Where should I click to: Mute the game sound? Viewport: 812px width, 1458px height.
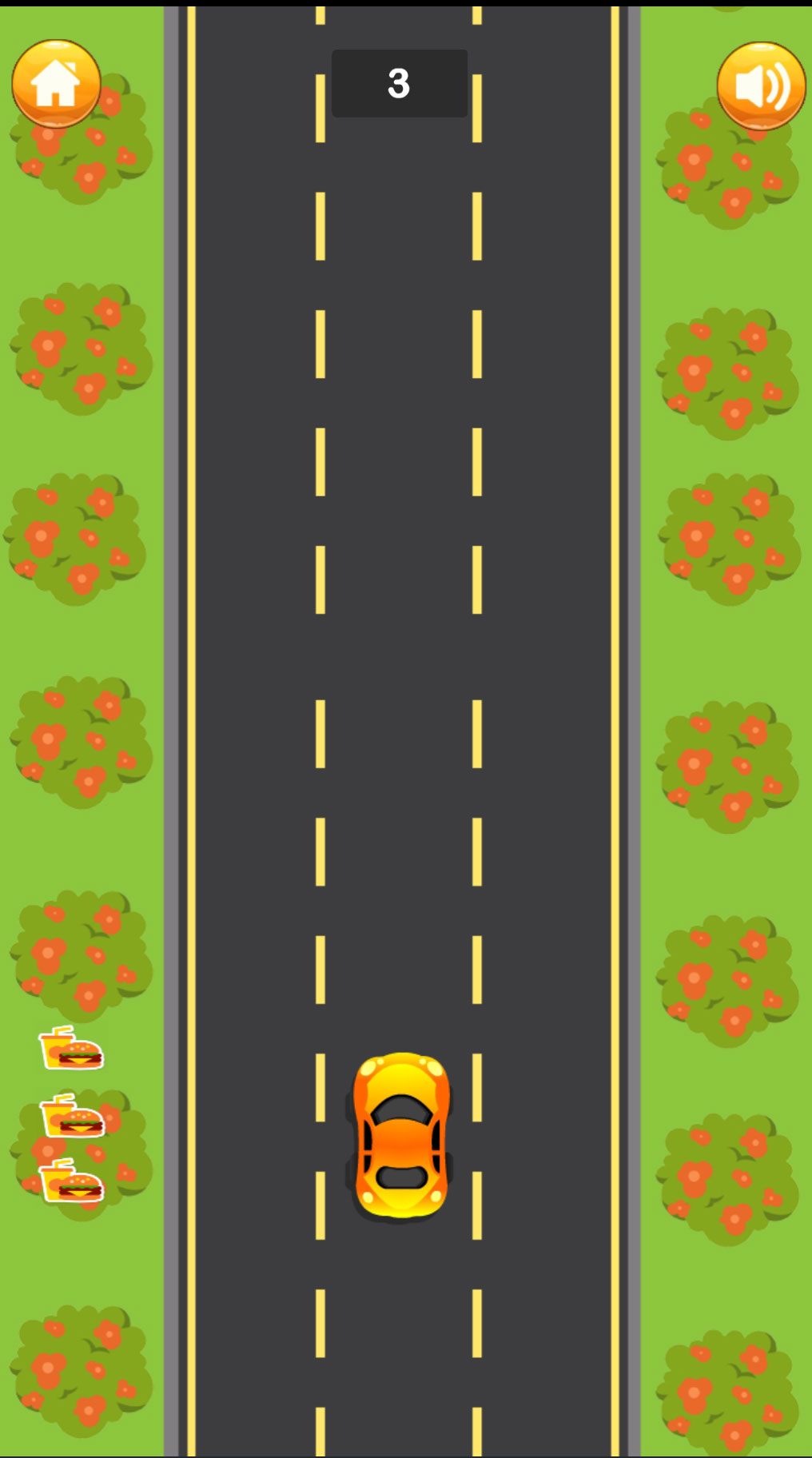[x=761, y=86]
